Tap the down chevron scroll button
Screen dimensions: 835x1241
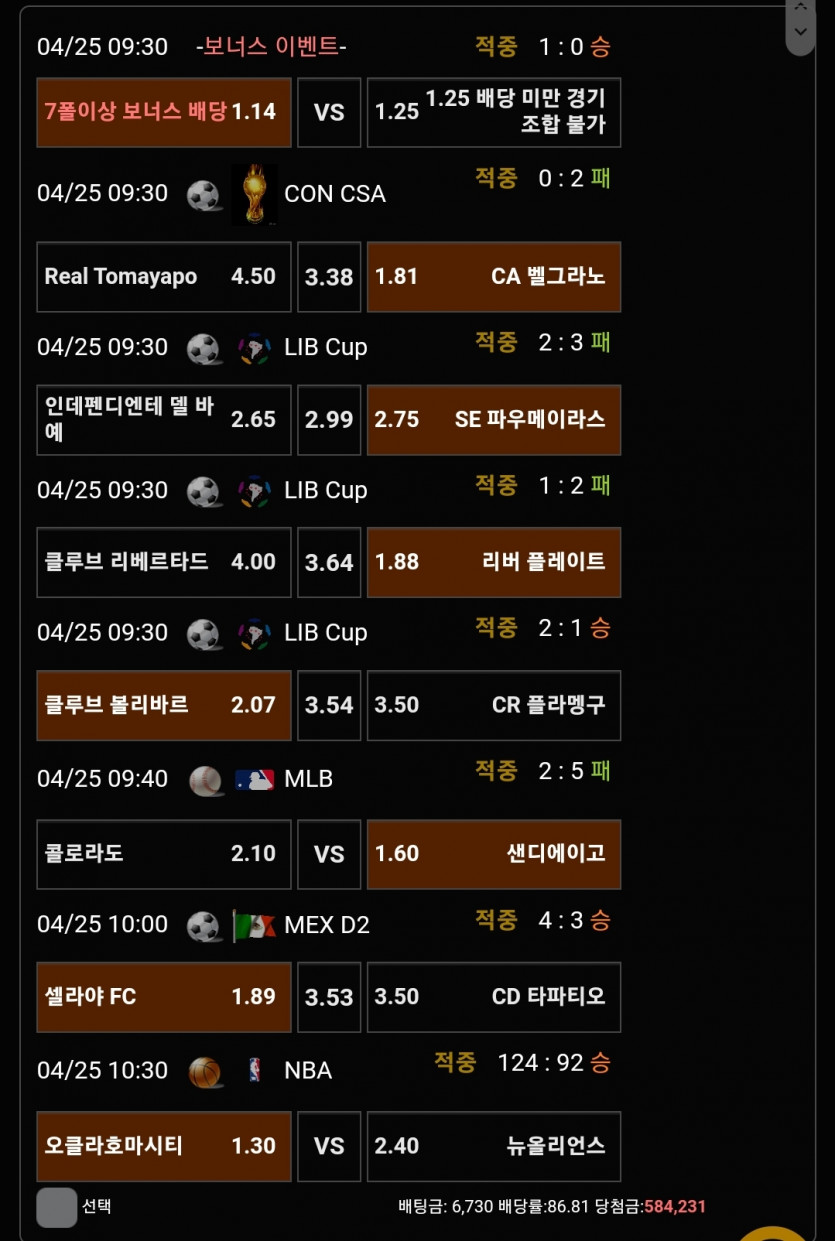[x=799, y=32]
